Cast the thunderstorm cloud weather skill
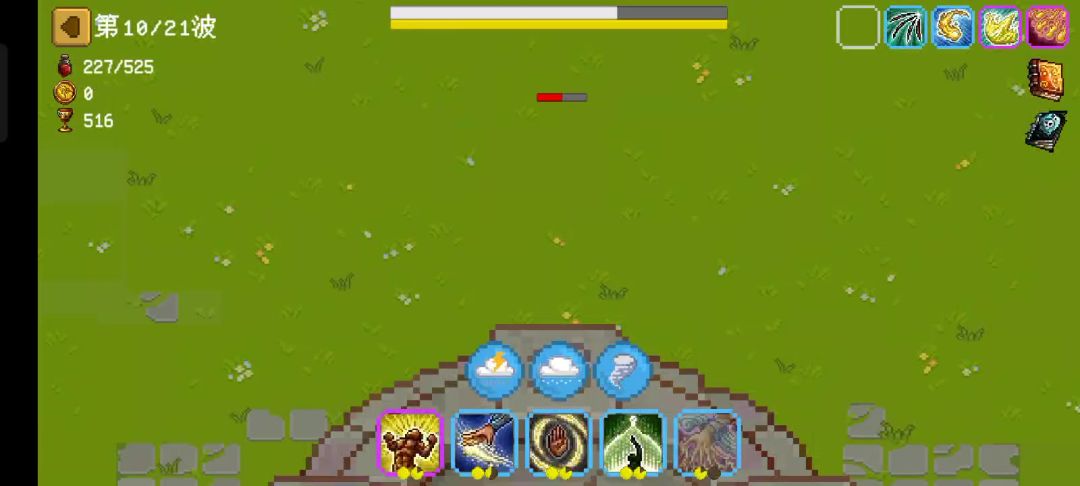The image size is (1080, 486). (x=495, y=371)
